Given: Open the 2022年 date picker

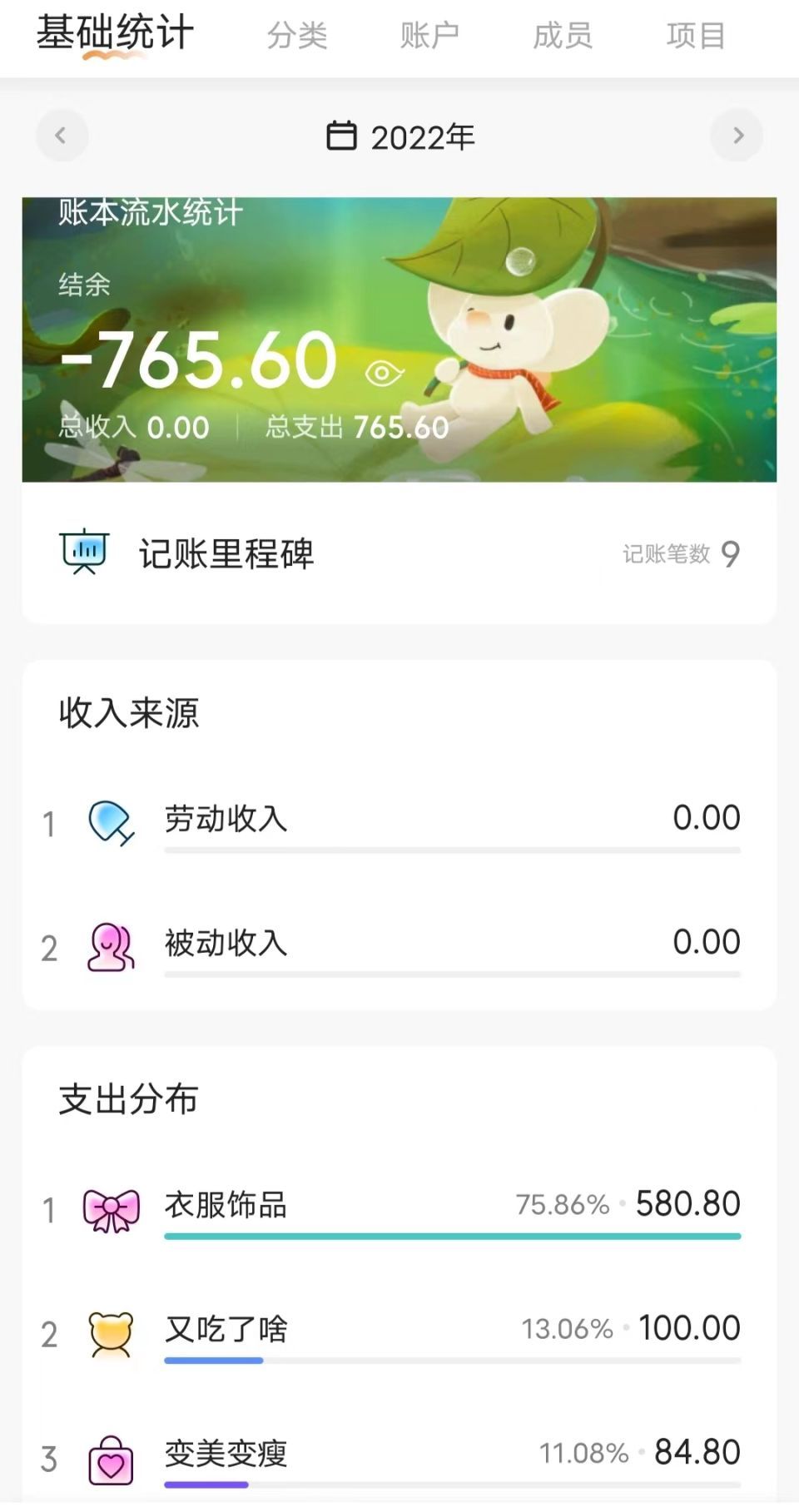Looking at the screenshot, I should (400, 137).
